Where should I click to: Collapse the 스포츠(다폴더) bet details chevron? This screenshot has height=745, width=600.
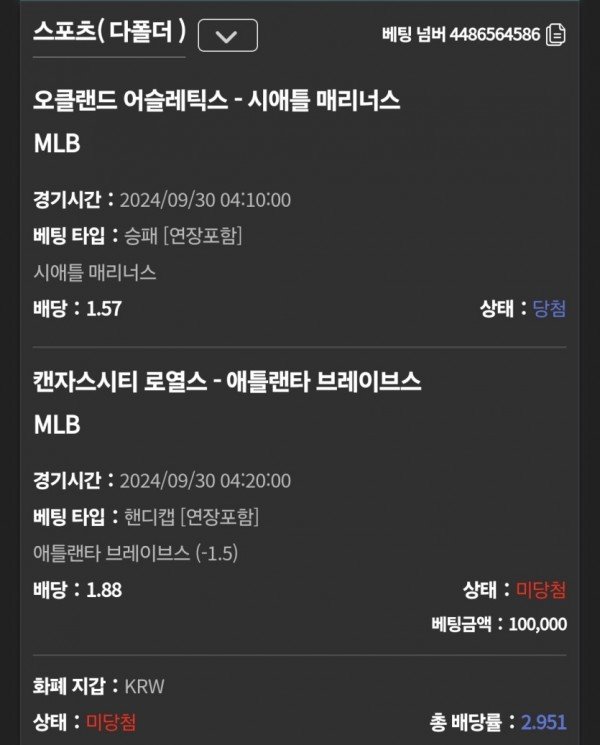pos(227,36)
